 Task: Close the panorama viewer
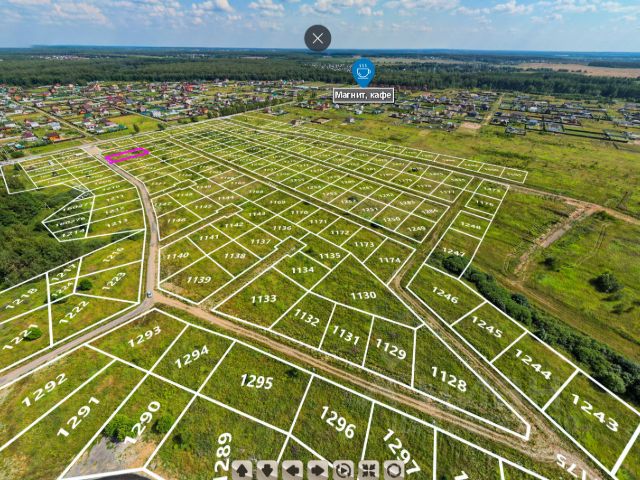[318, 38]
